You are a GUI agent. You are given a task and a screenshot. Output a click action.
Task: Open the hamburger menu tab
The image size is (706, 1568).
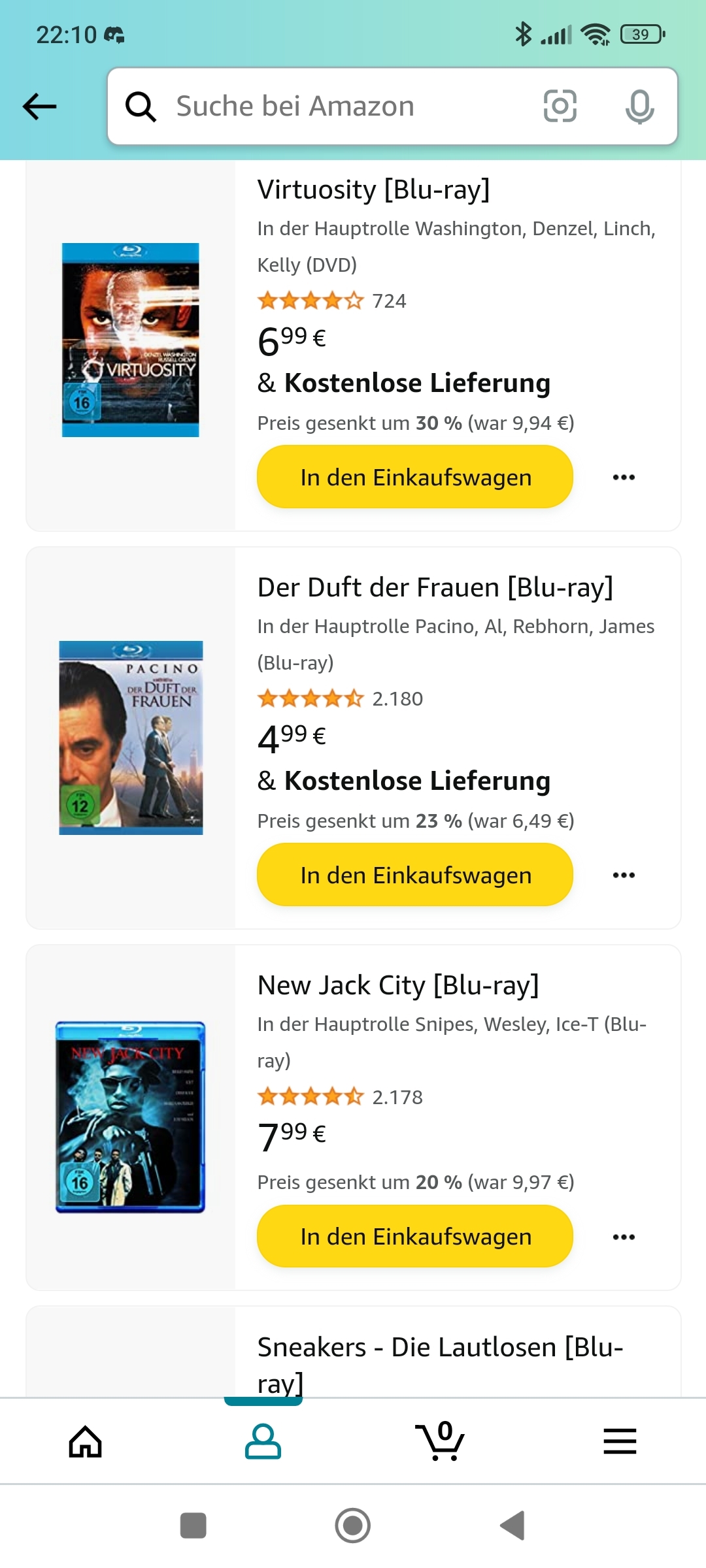pyautogui.click(x=620, y=1442)
